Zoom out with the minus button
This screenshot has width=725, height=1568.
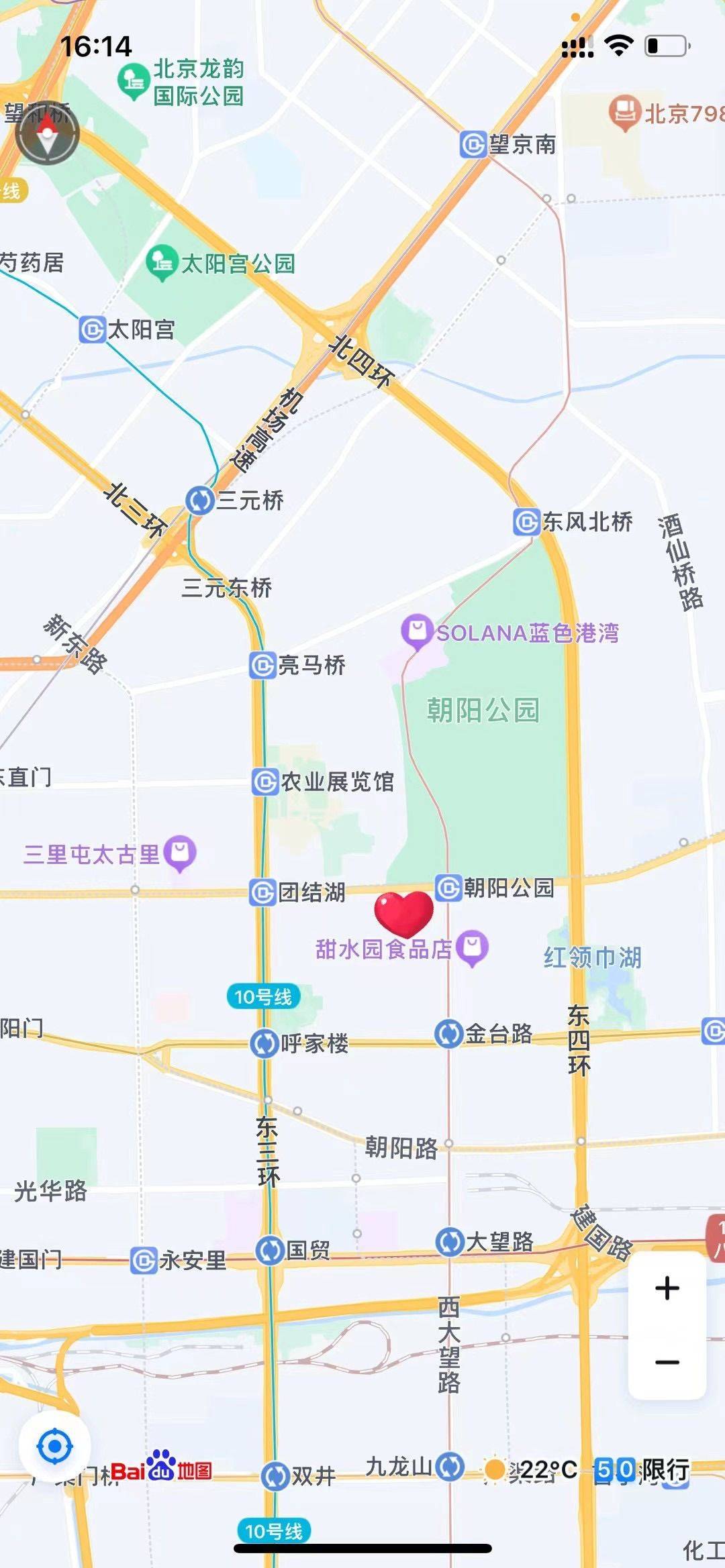pos(667,1362)
